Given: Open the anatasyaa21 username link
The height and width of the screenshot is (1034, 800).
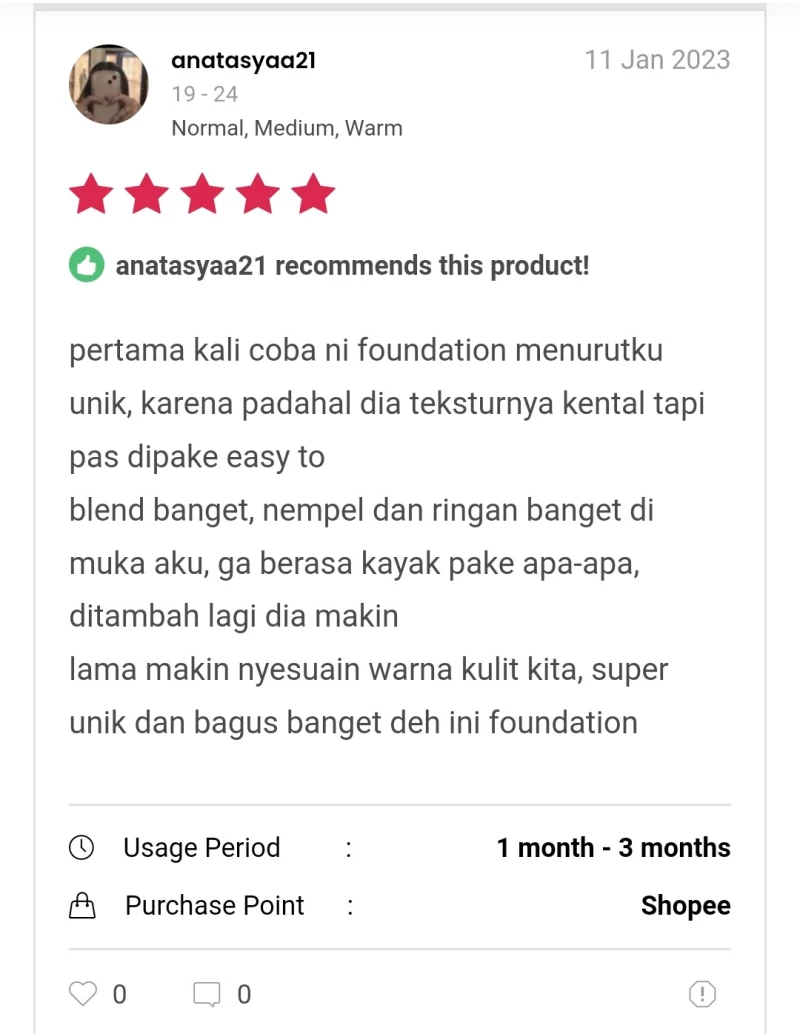Looking at the screenshot, I should pyautogui.click(x=243, y=60).
